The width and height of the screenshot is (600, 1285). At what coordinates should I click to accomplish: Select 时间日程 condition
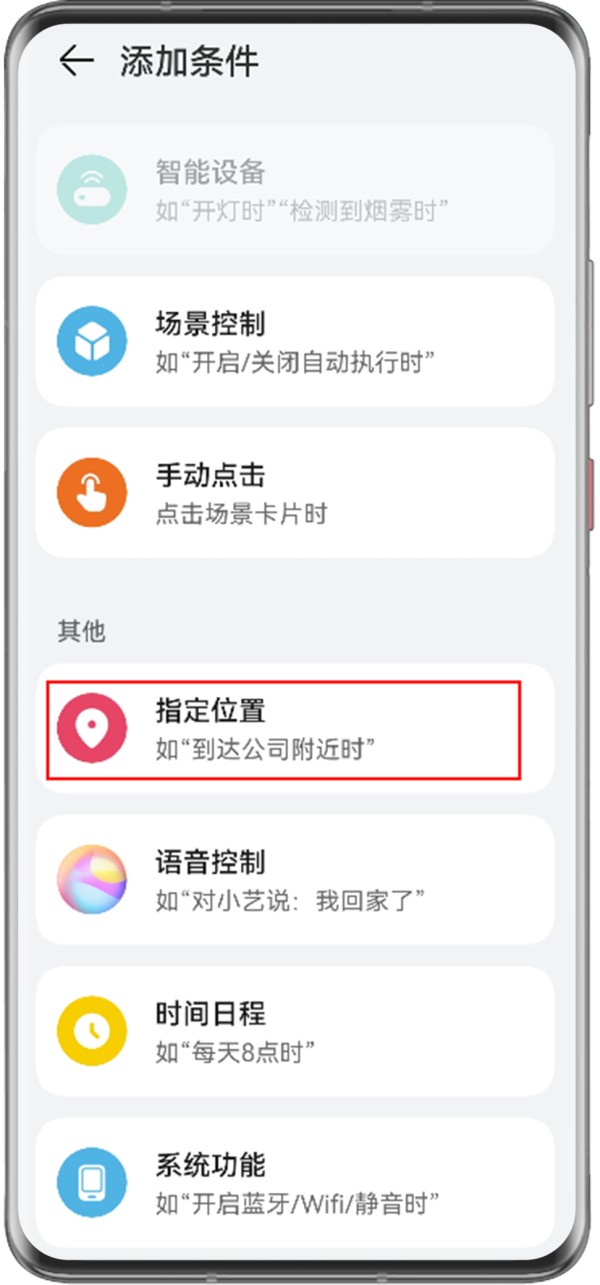[x=295, y=1031]
